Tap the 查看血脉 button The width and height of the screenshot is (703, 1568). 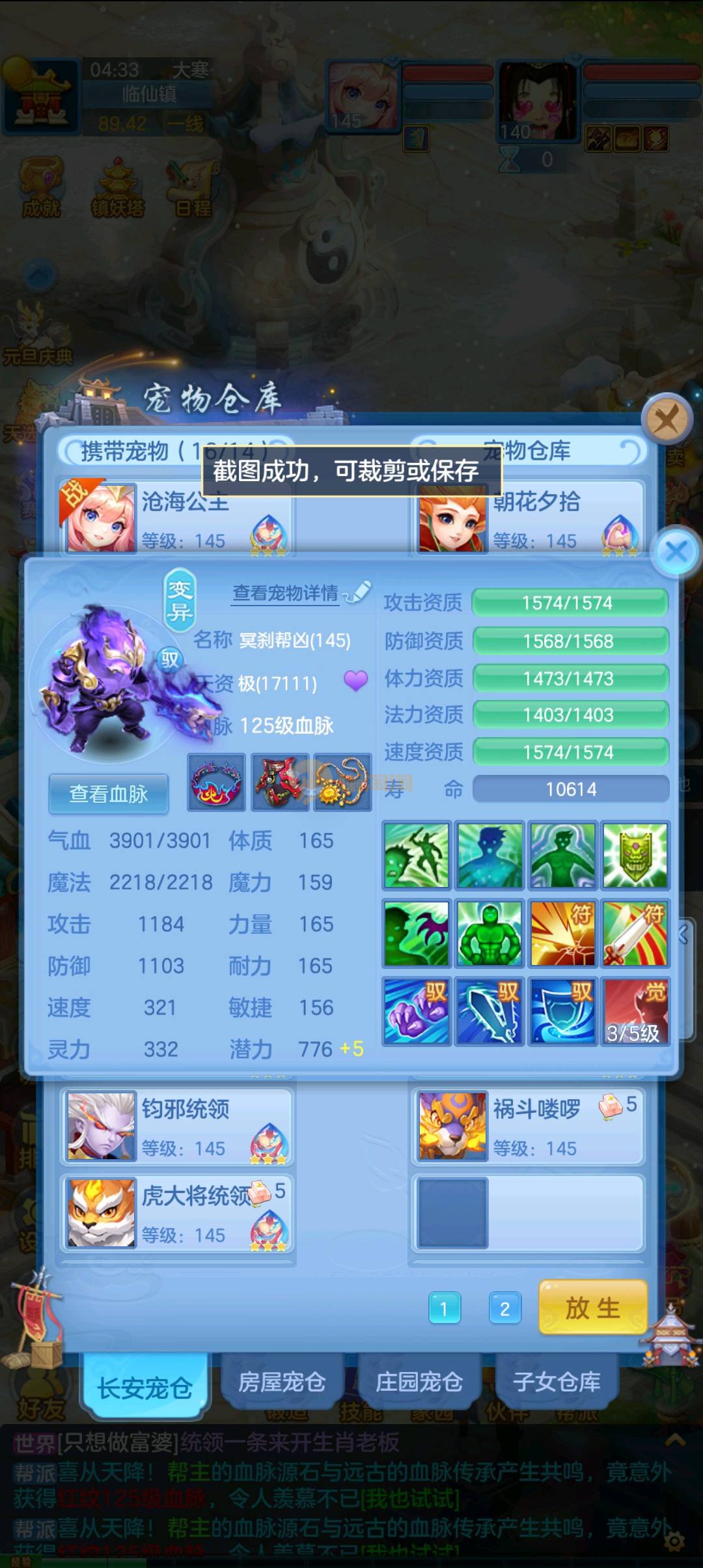(109, 794)
